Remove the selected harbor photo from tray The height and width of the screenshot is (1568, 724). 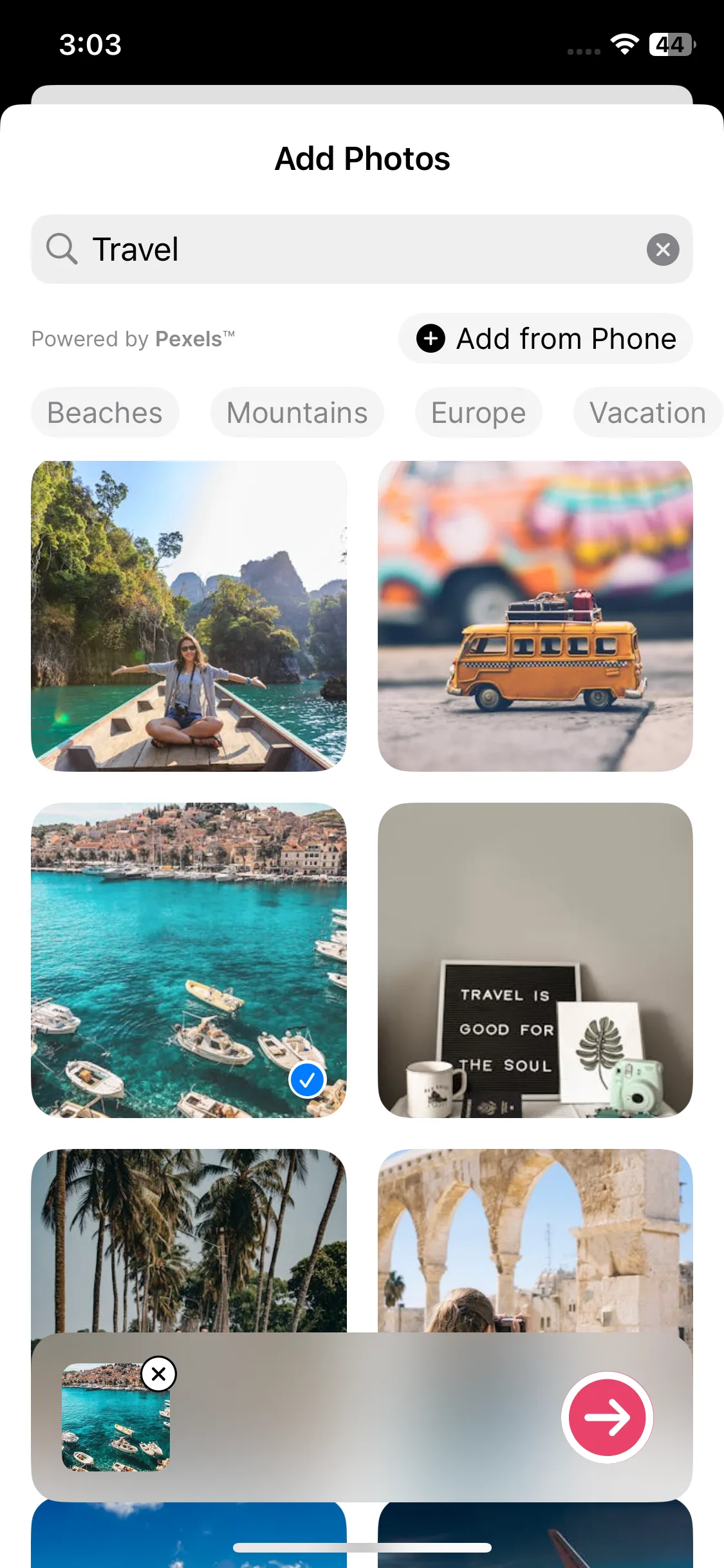[x=158, y=1374]
